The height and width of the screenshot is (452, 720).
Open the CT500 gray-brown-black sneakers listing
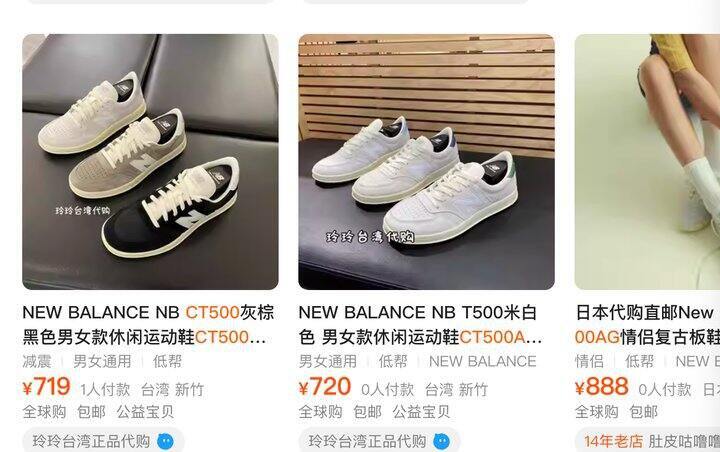[x=150, y=162]
